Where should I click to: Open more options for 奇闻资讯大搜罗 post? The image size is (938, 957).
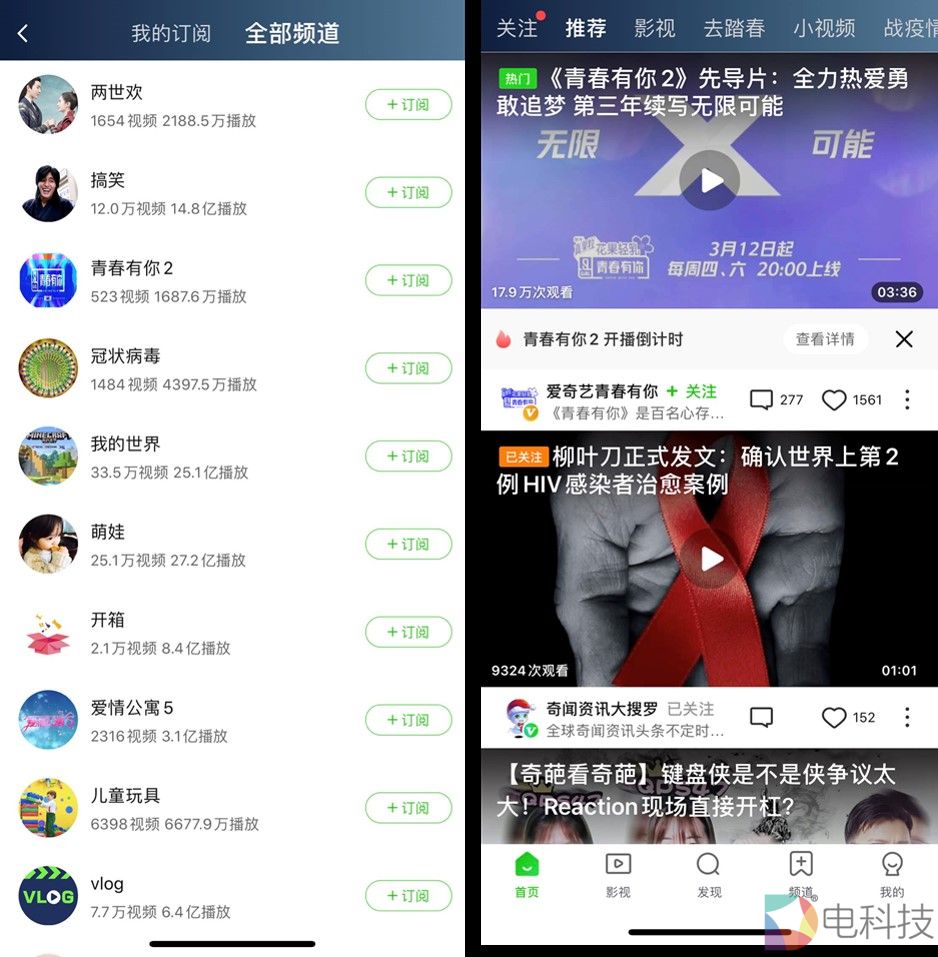(x=907, y=717)
